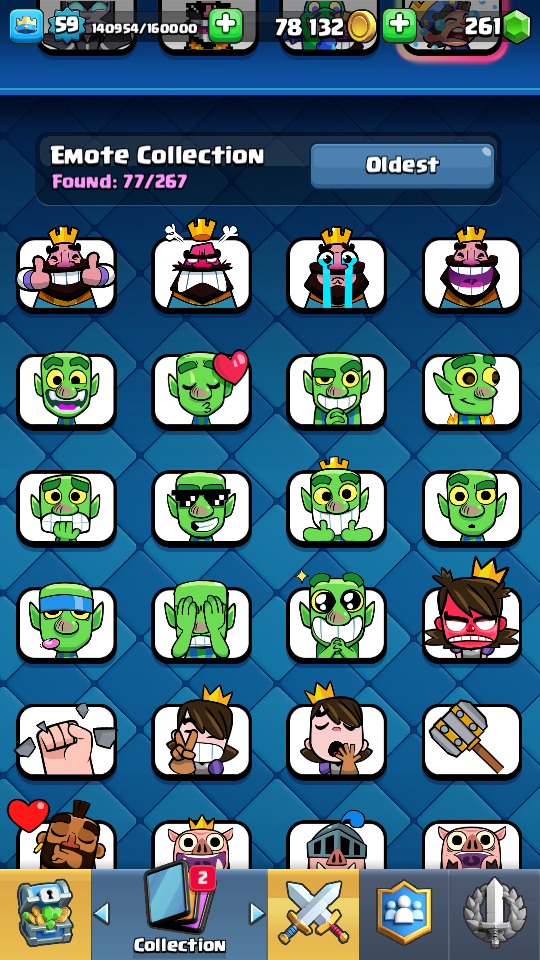The width and height of the screenshot is (540, 960).
Task: Buy more gold with the plus button
Action: pyautogui.click(x=399, y=26)
